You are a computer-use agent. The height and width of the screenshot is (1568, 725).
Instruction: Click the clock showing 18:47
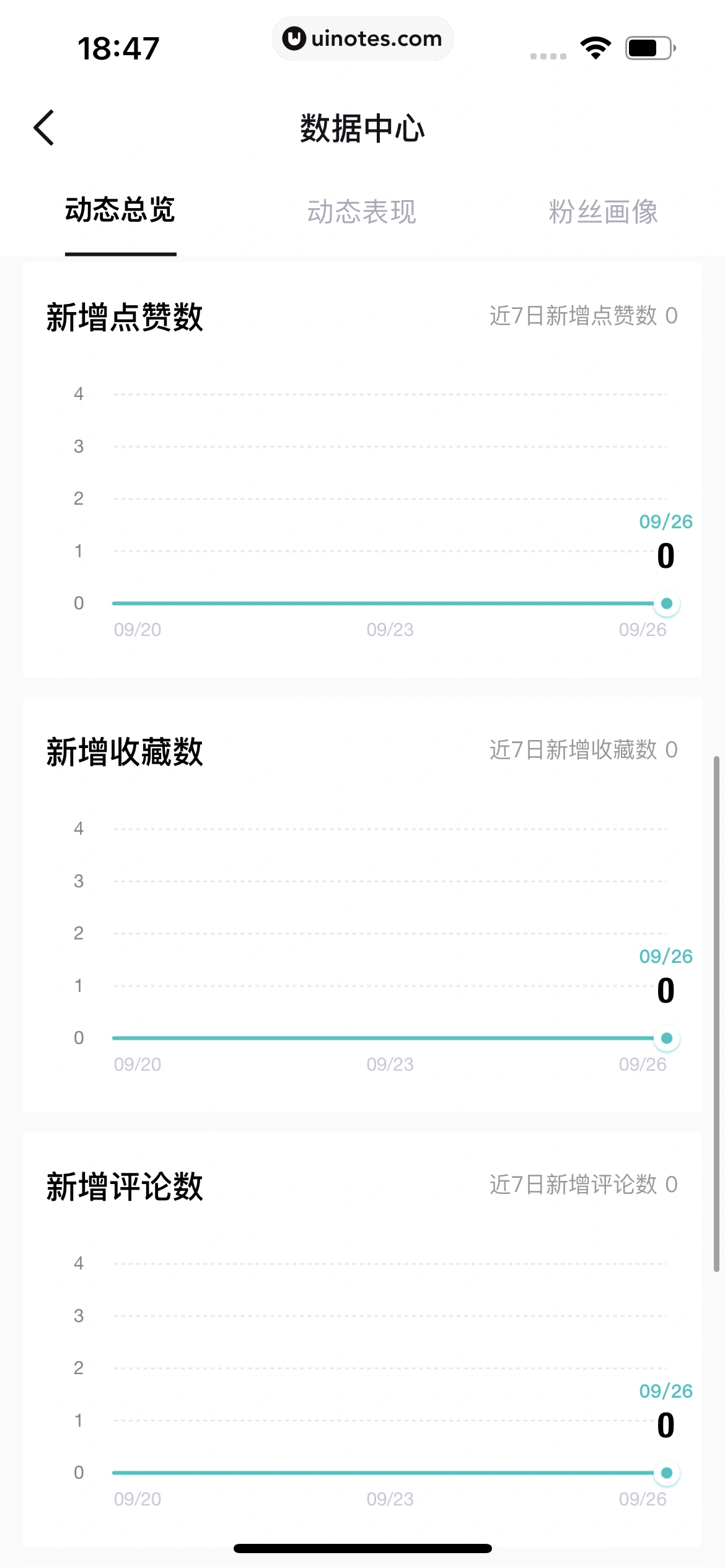[118, 47]
